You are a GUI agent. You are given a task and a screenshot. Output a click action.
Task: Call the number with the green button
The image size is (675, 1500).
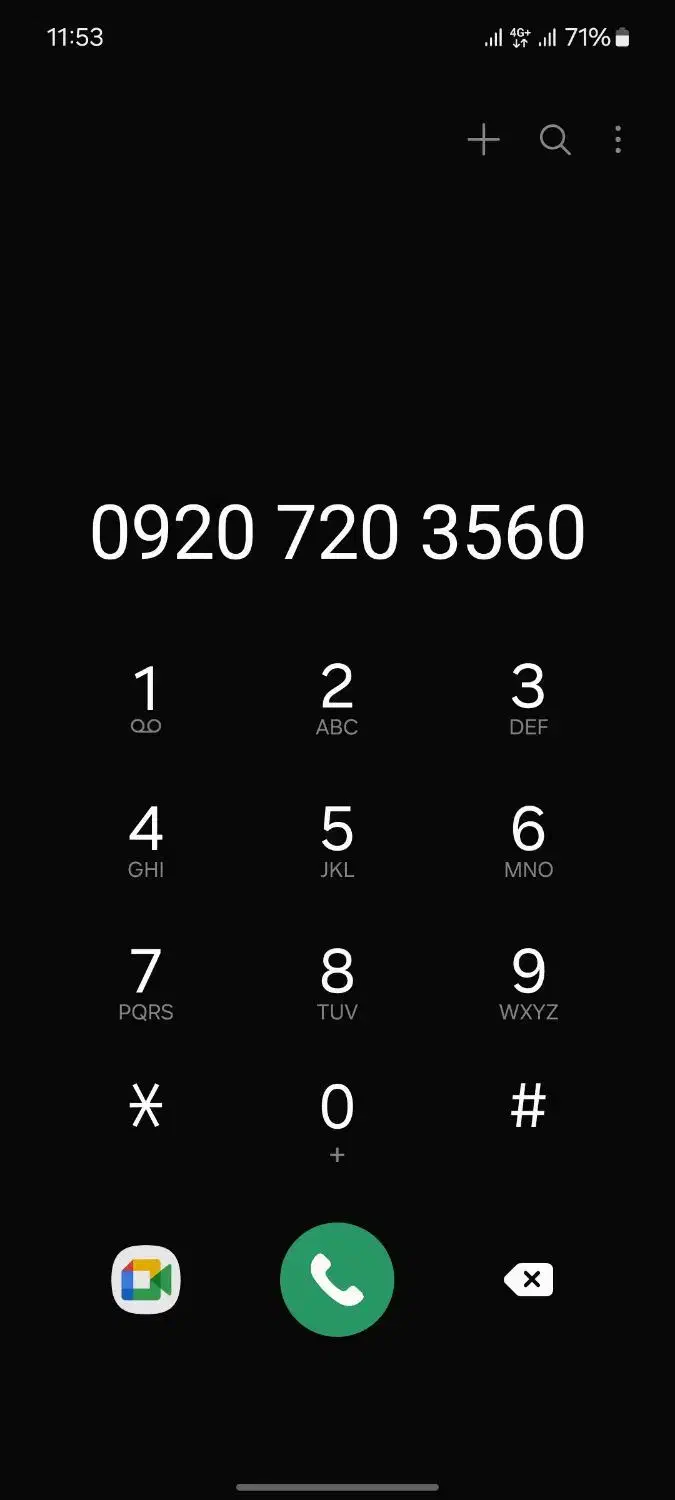(337, 1280)
